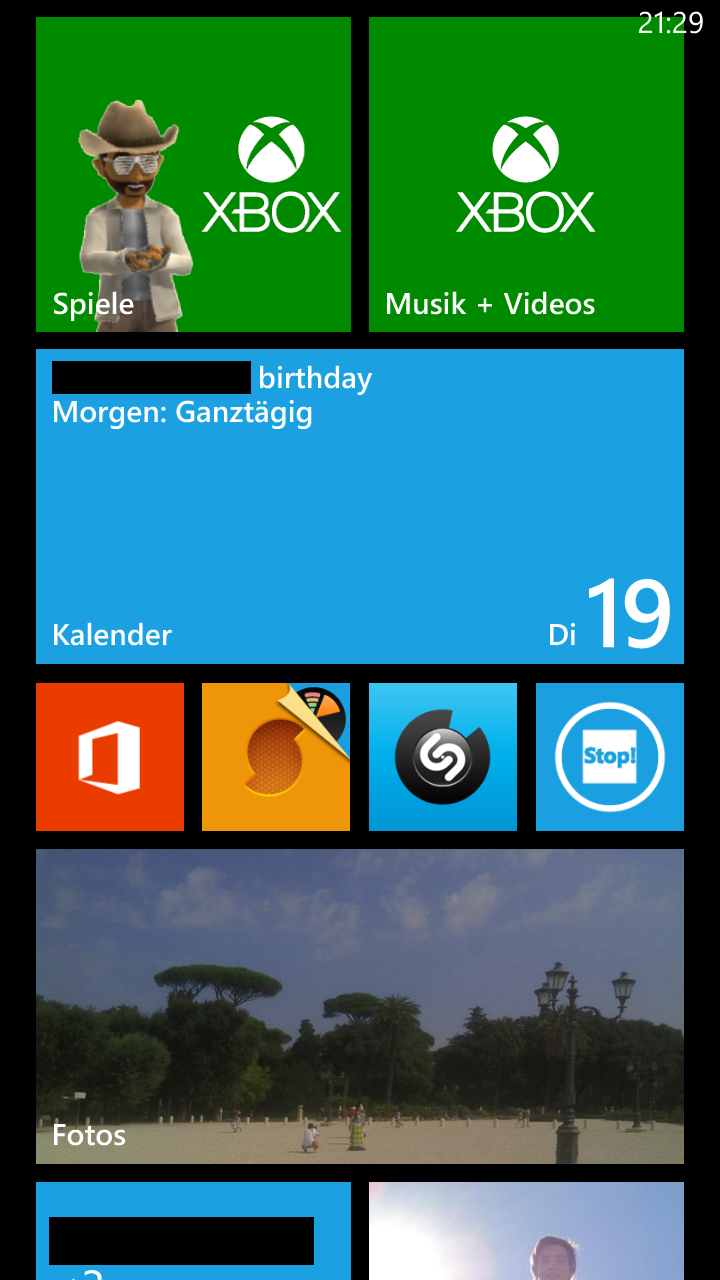Open the Fotos tile
Screen dimensions: 720x1280
click(x=360, y=1006)
